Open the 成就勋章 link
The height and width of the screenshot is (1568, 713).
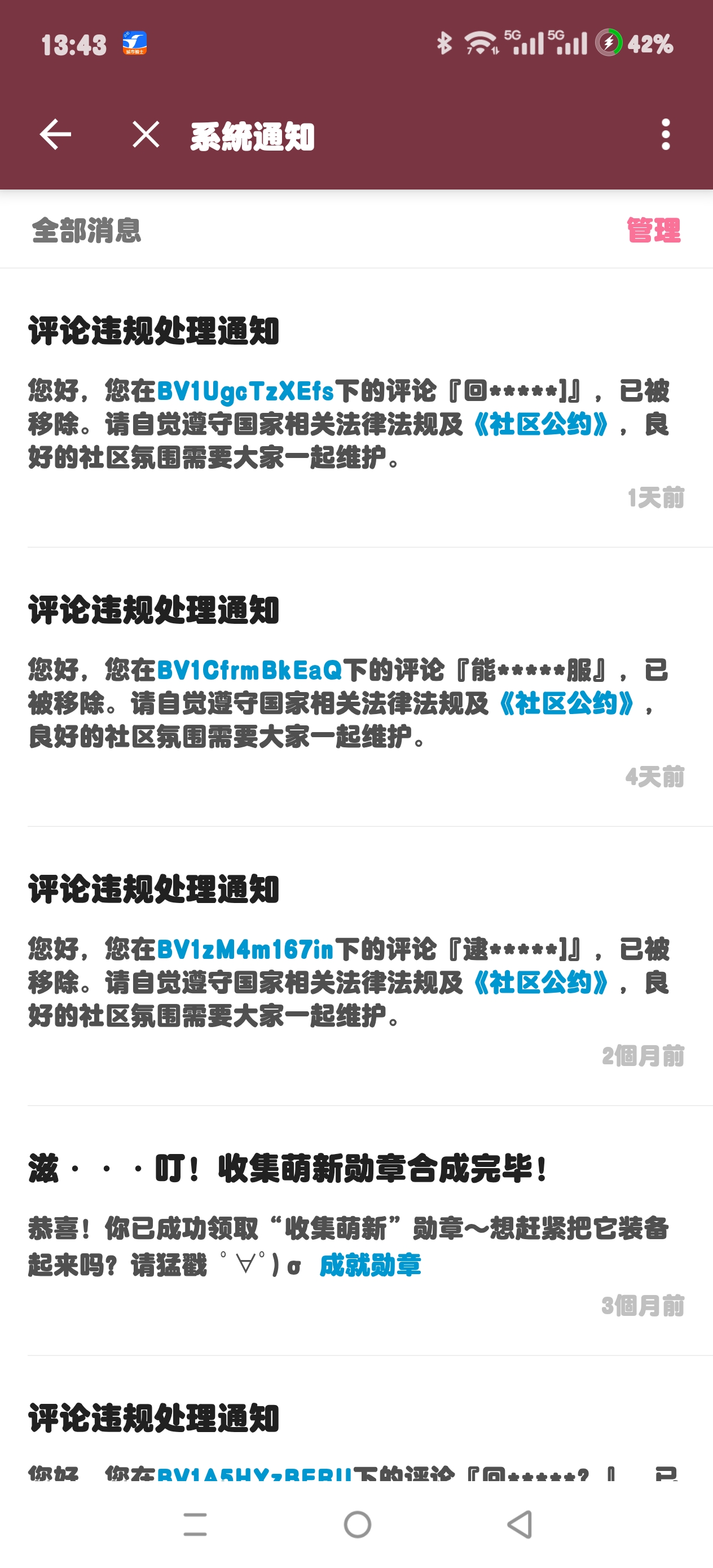point(370,1266)
